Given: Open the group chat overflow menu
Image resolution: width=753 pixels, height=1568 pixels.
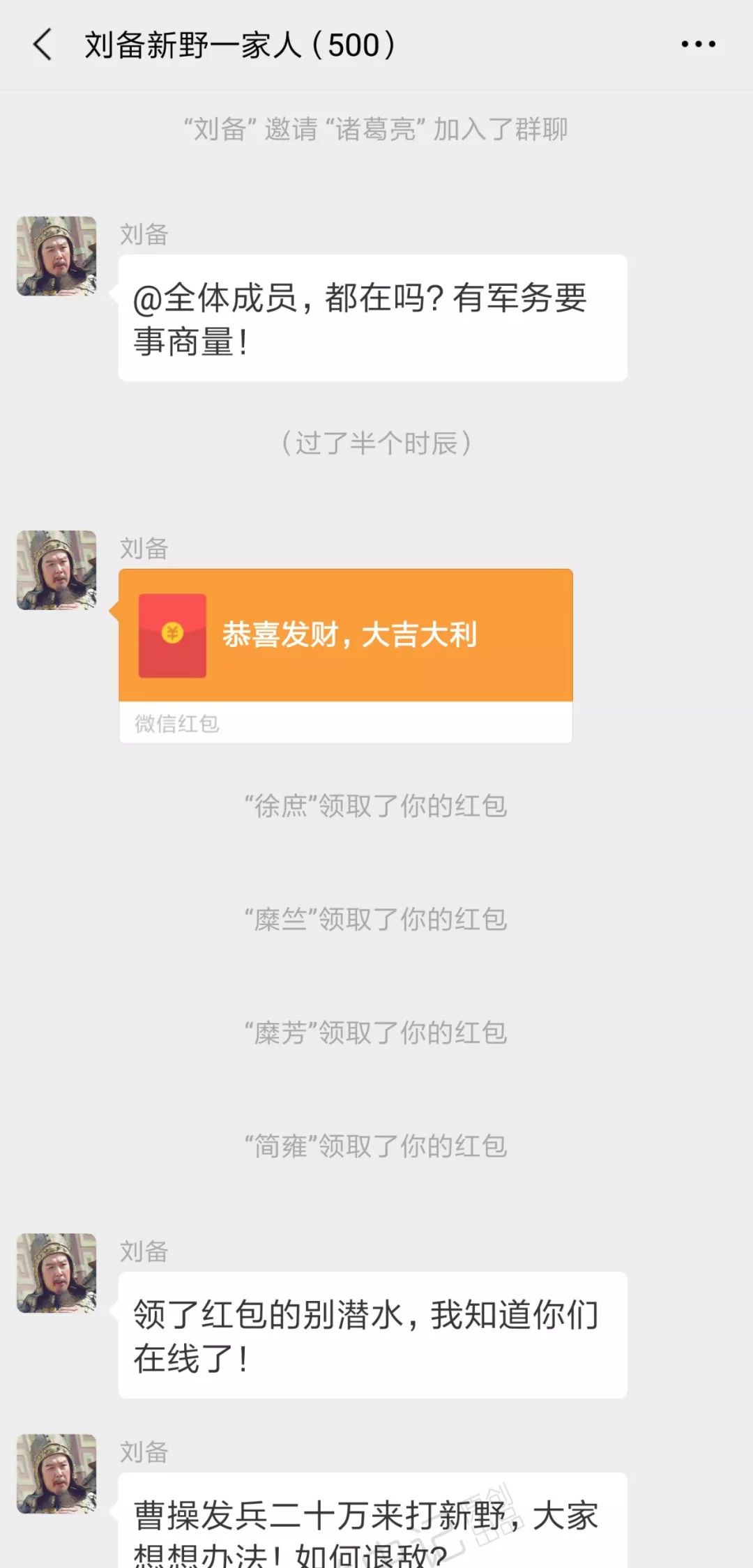Looking at the screenshot, I should [x=698, y=45].
